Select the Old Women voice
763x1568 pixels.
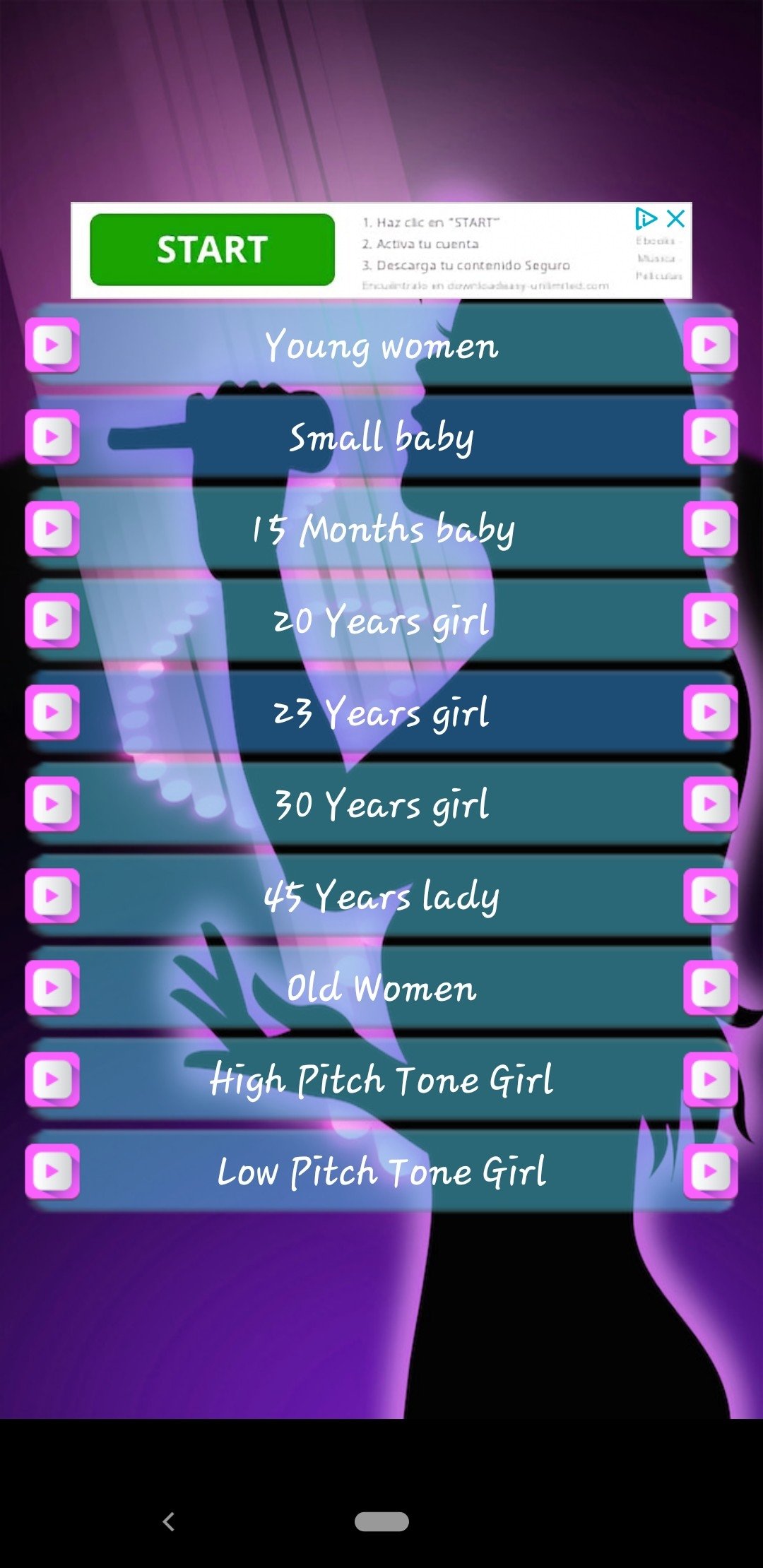381,988
